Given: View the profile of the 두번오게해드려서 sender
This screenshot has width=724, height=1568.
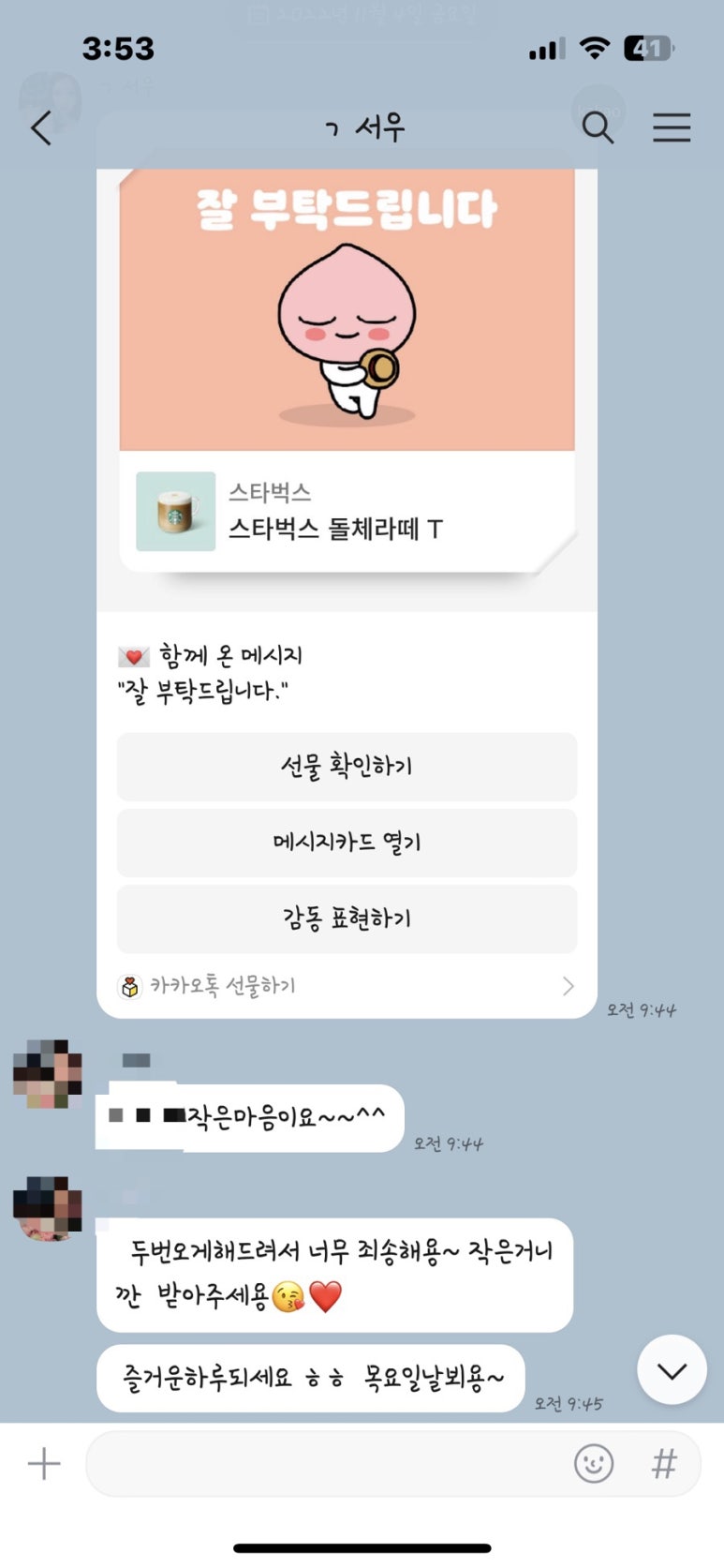Looking at the screenshot, I should click(x=48, y=1209).
